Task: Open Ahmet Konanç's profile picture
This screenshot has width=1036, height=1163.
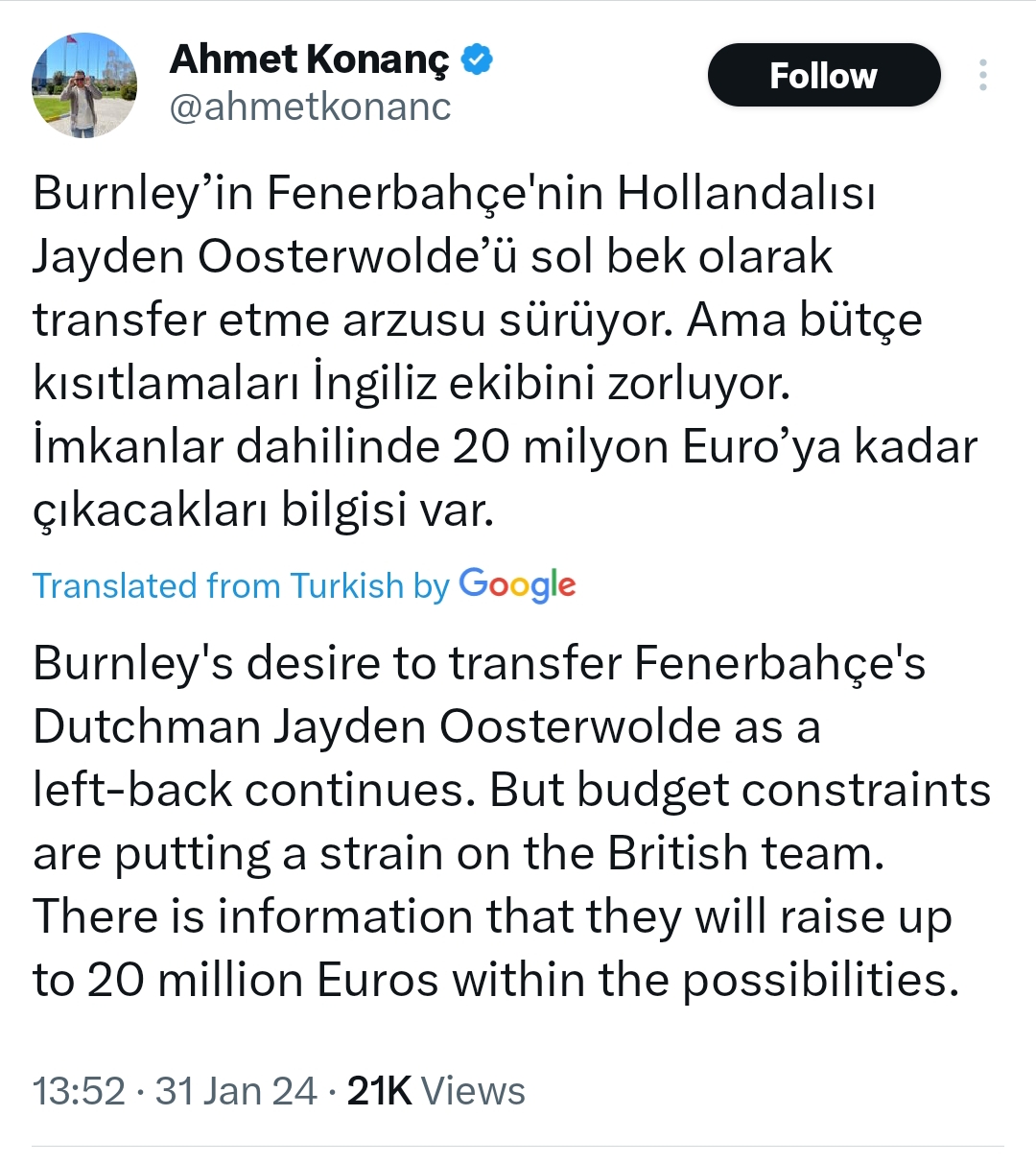Action: click(84, 84)
